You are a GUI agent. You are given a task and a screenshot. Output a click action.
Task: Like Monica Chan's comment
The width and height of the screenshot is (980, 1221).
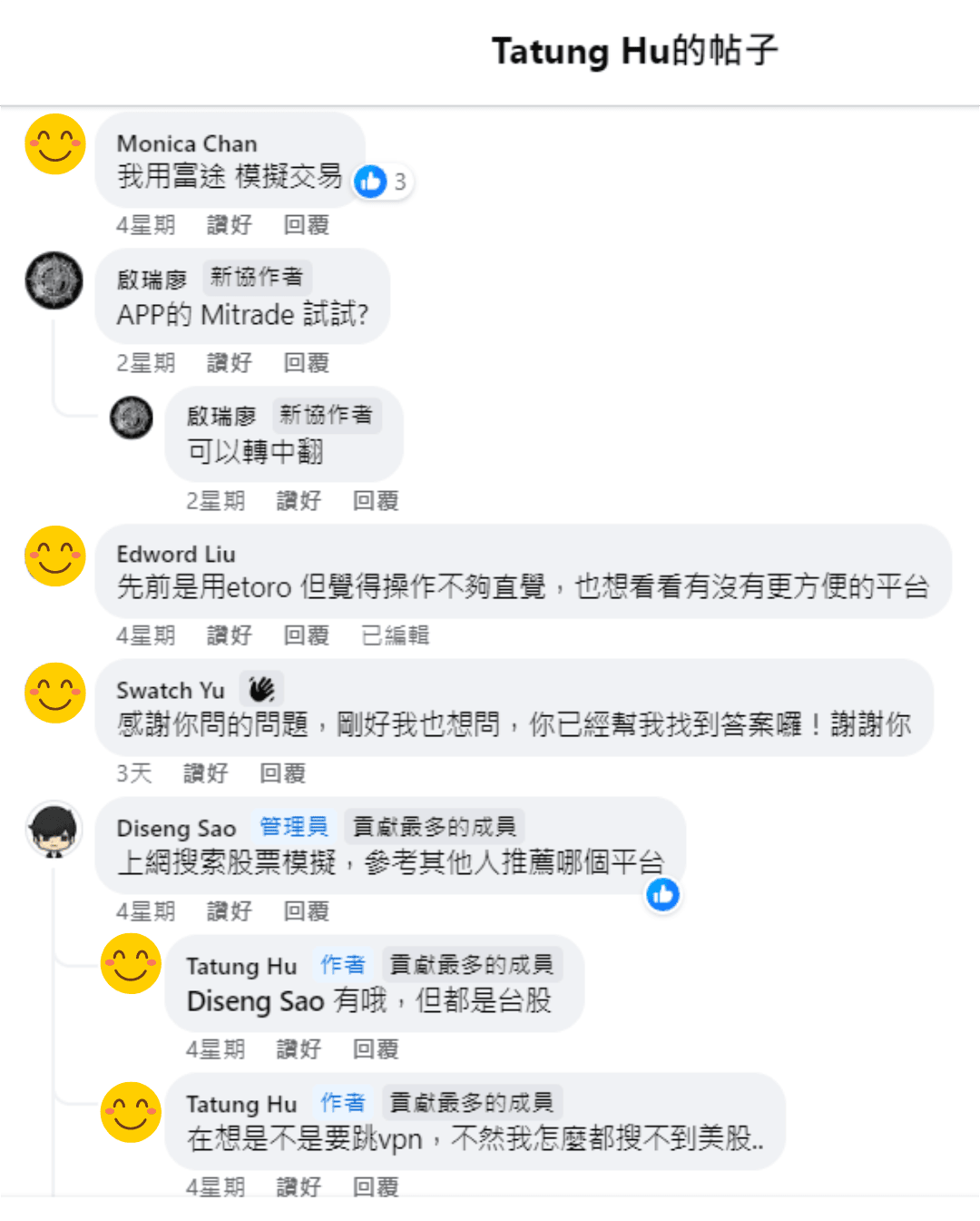click(229, 225)
